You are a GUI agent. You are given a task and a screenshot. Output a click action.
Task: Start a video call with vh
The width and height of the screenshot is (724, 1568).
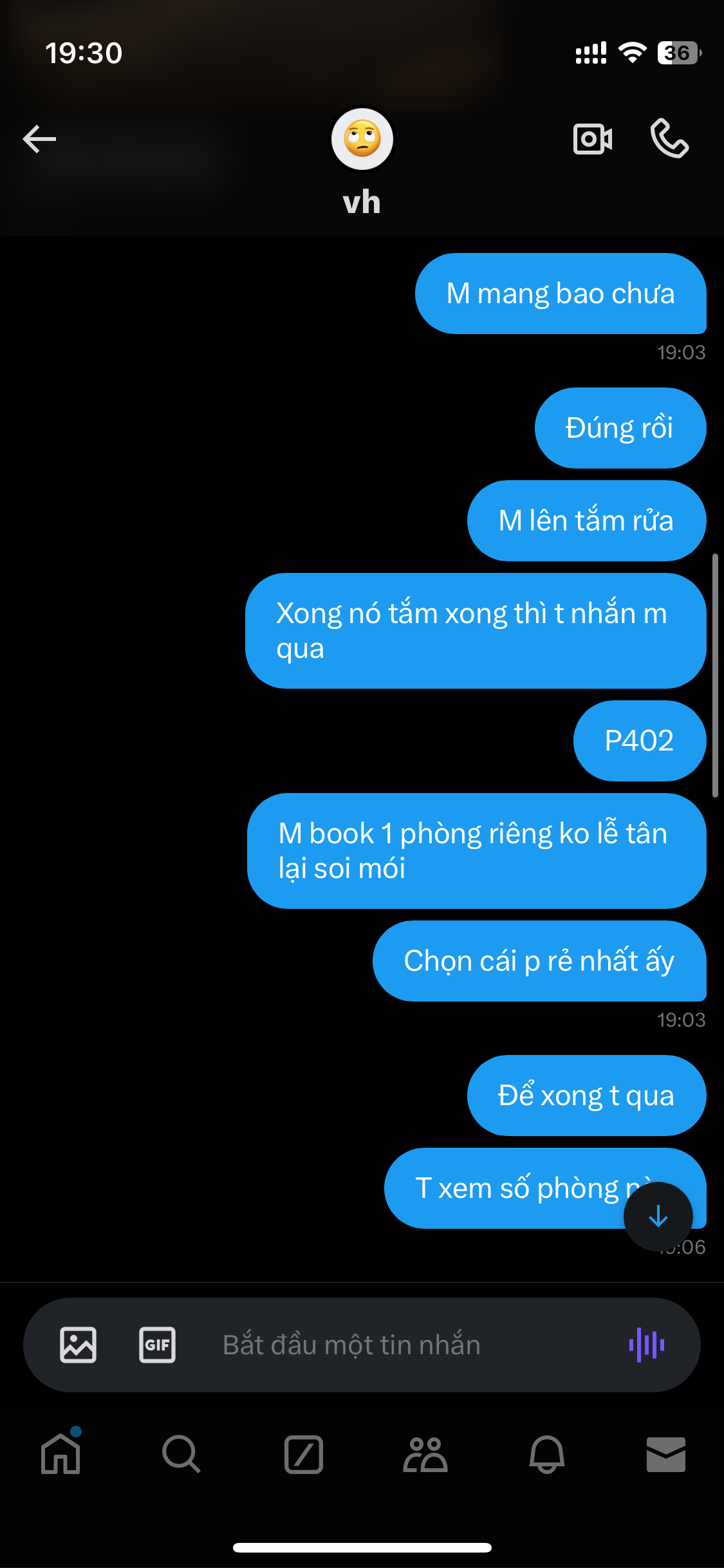coord(592,139)
